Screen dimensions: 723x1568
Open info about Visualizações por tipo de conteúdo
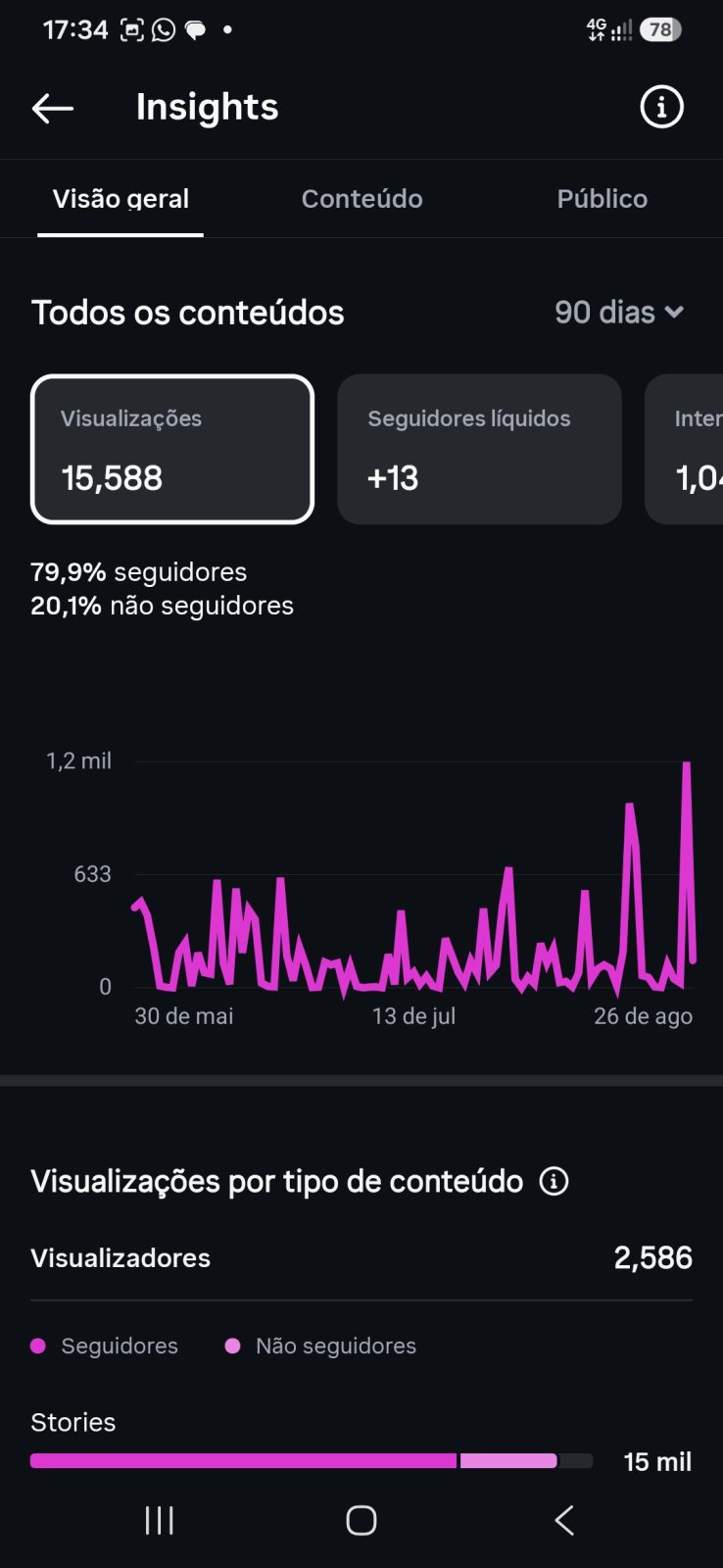point(554,1181)
